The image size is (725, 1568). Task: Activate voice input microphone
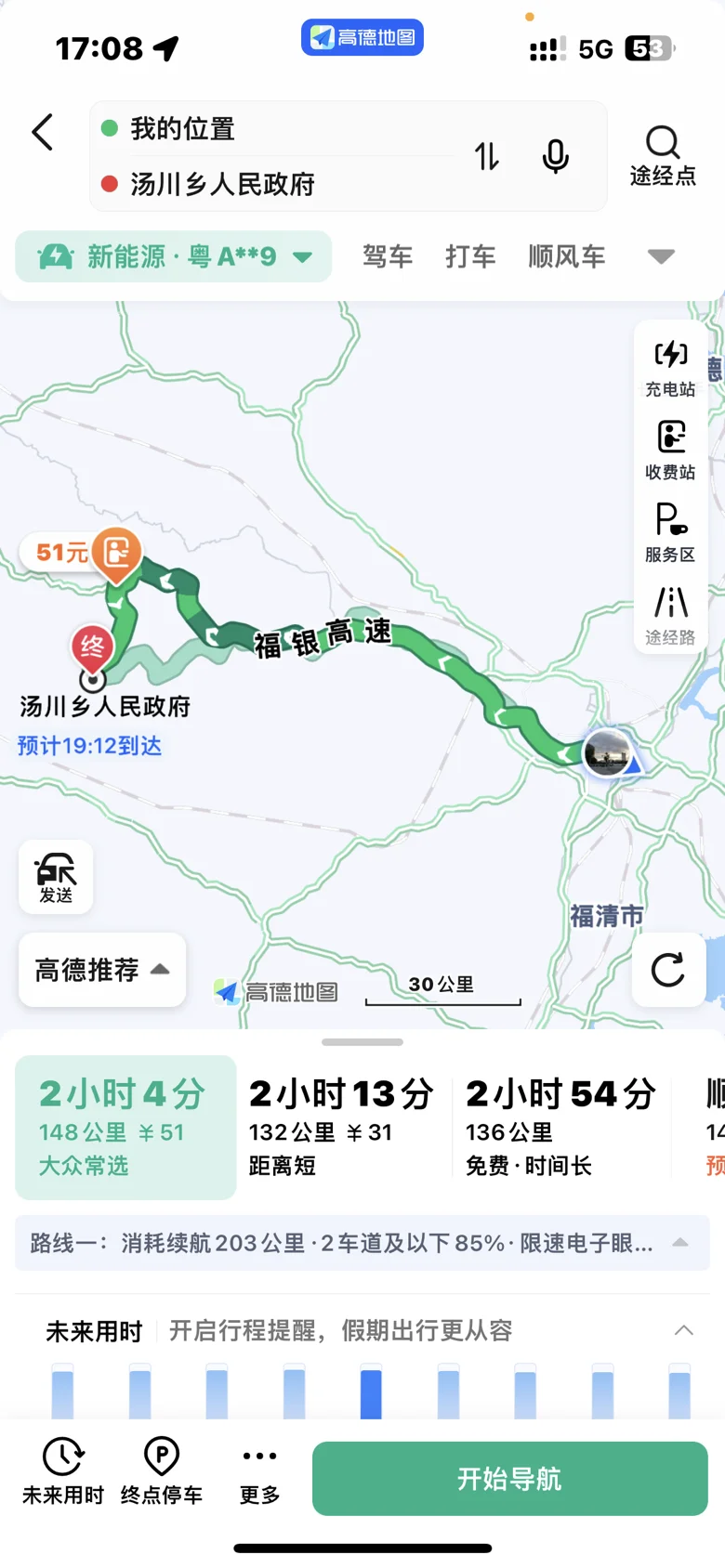(556, 156)
